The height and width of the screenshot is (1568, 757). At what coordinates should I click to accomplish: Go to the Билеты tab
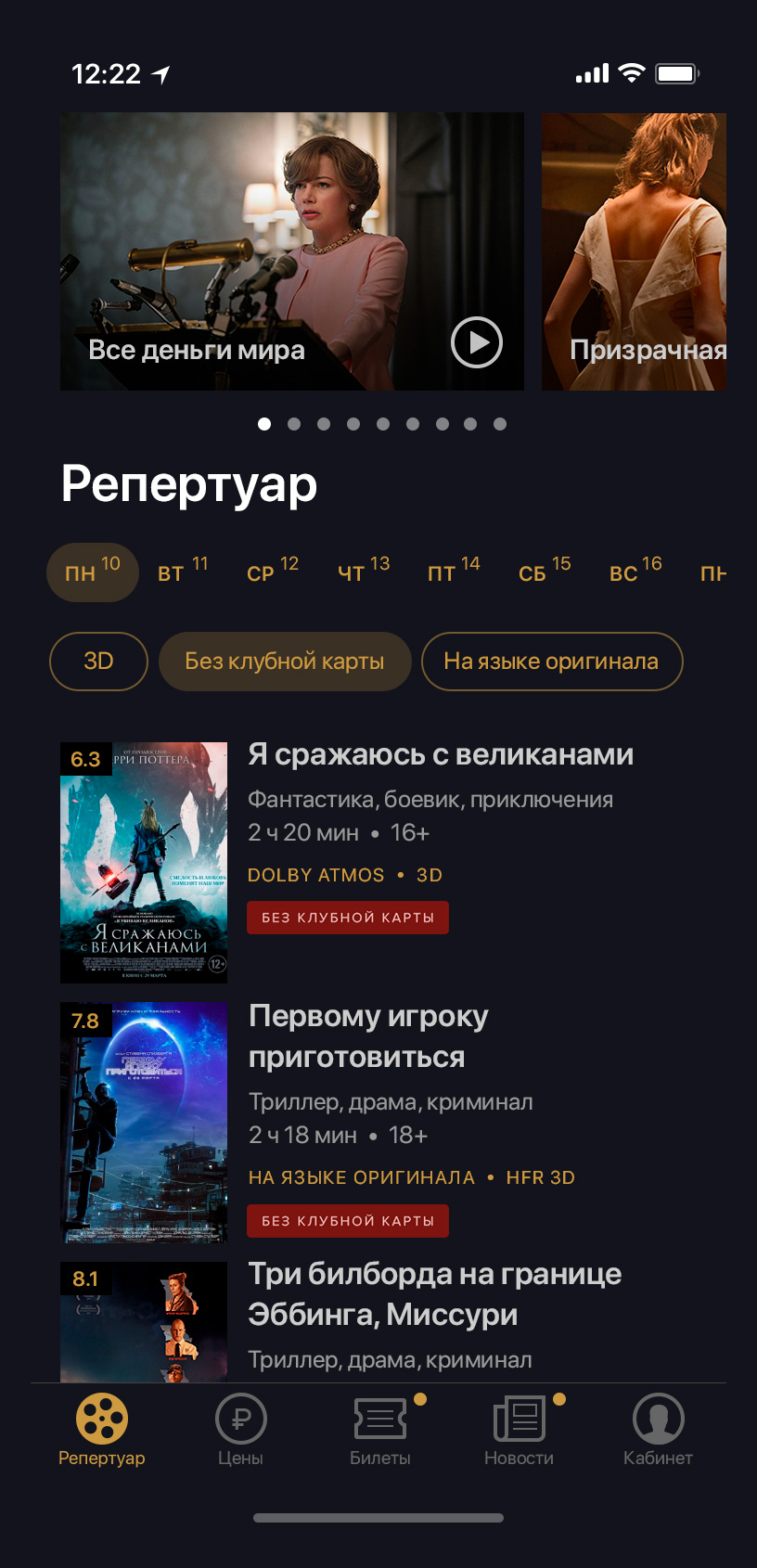[380, 1430]
